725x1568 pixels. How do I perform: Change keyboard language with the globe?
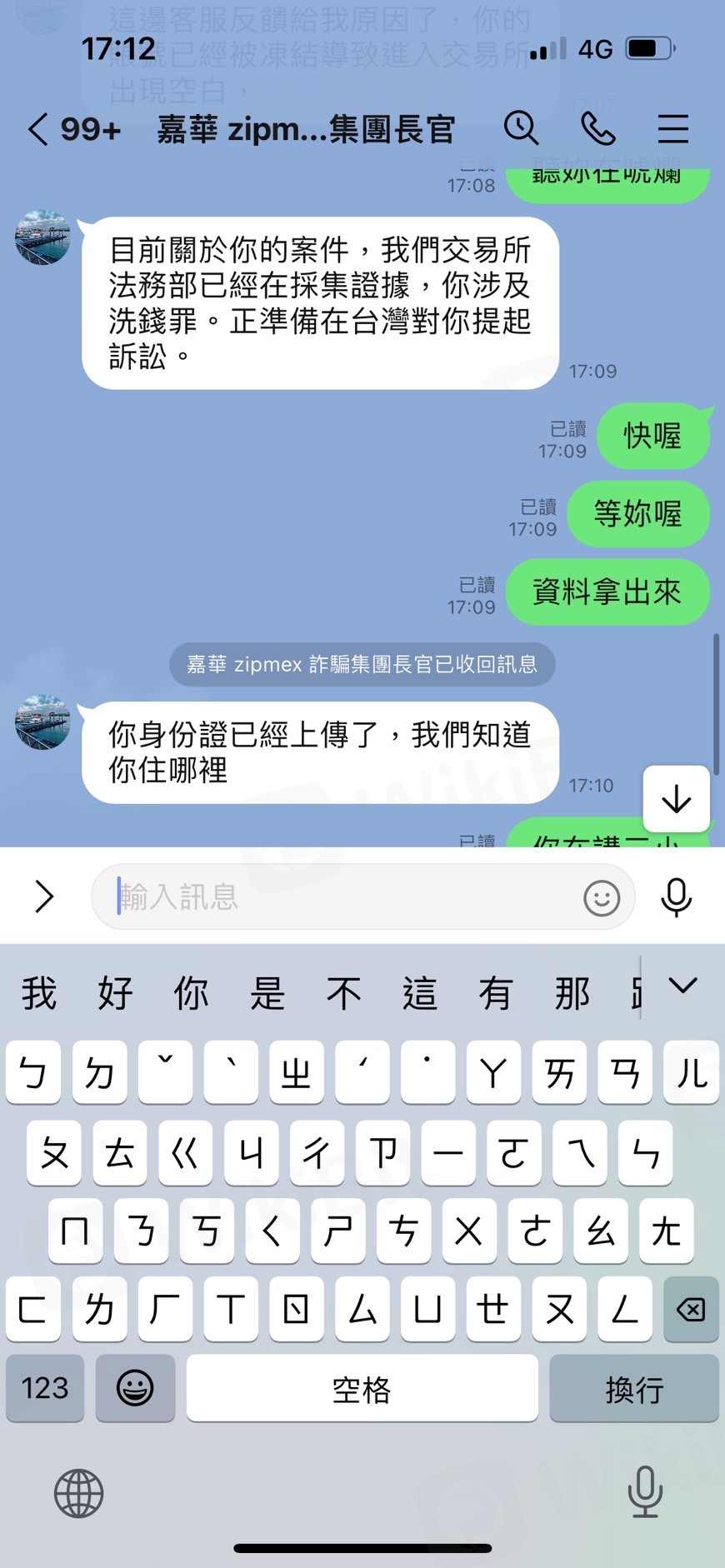[x=78, y=1493]
